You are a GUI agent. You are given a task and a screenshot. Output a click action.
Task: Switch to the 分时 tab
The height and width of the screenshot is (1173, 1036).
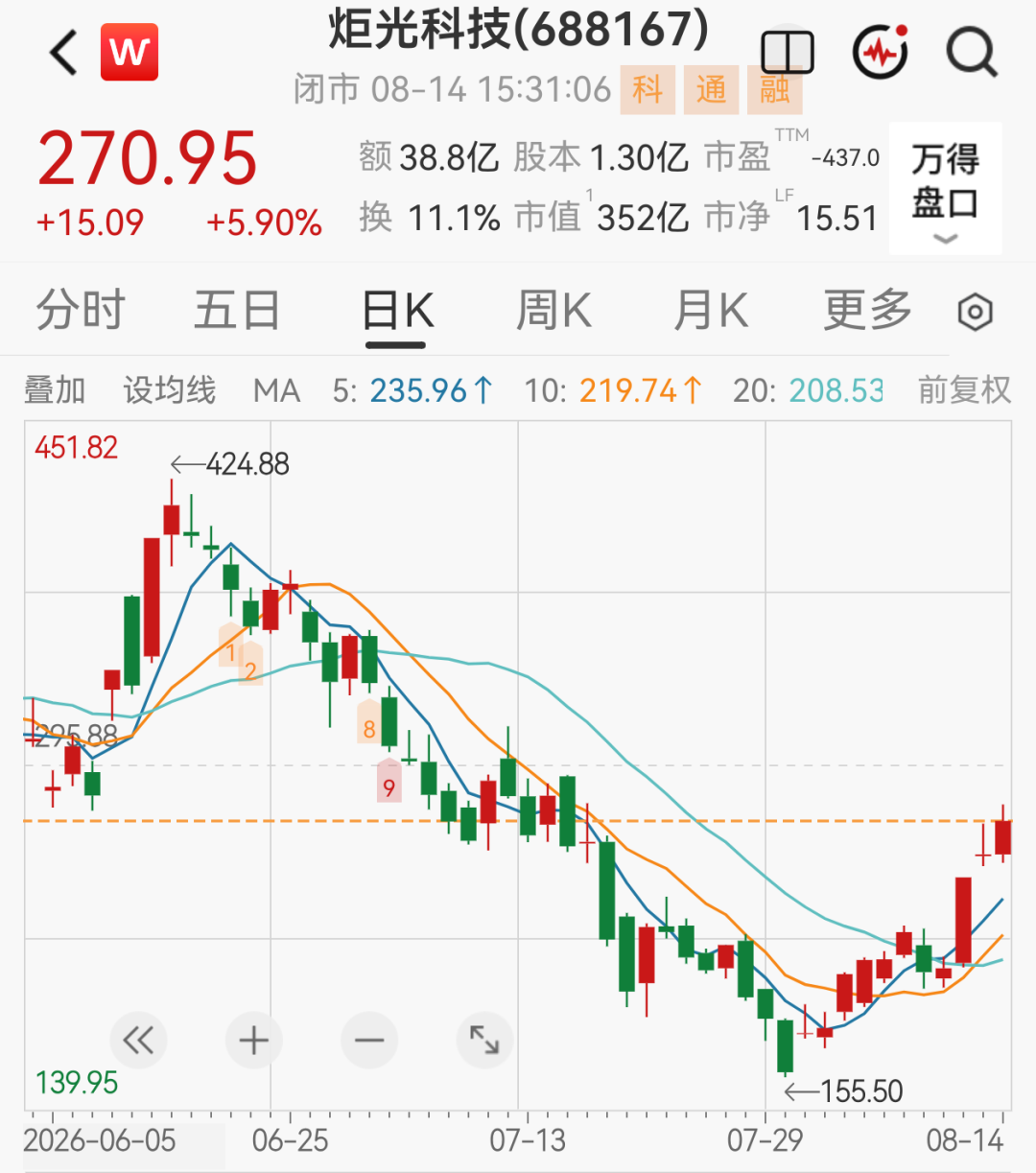pyautogui.click(x=82, y=311)
